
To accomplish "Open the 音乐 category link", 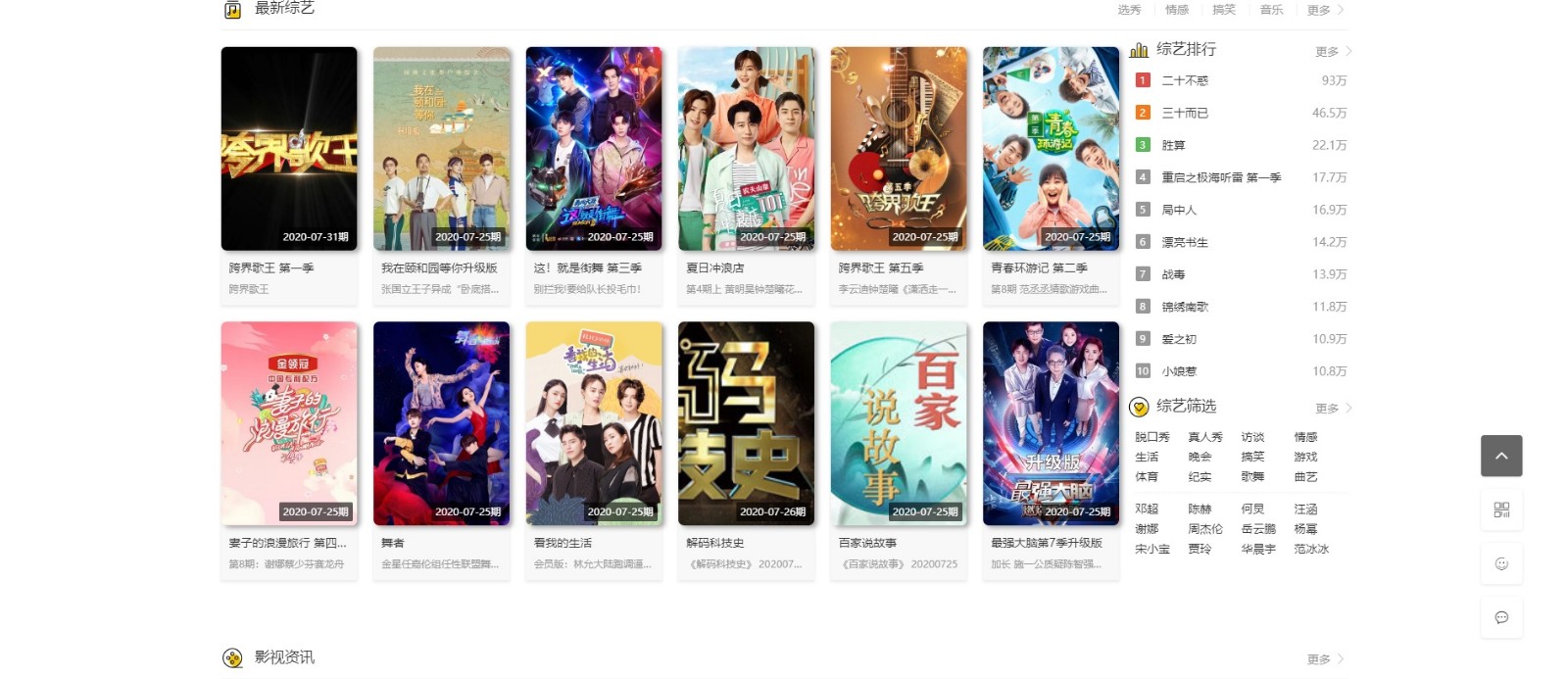I will click(1271, 10).
